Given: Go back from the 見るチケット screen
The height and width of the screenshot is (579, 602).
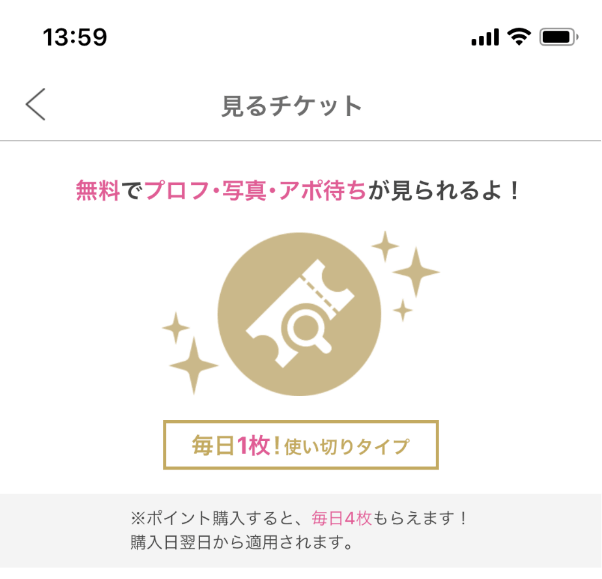Looking at the screenshot, I should click(36, 104).
